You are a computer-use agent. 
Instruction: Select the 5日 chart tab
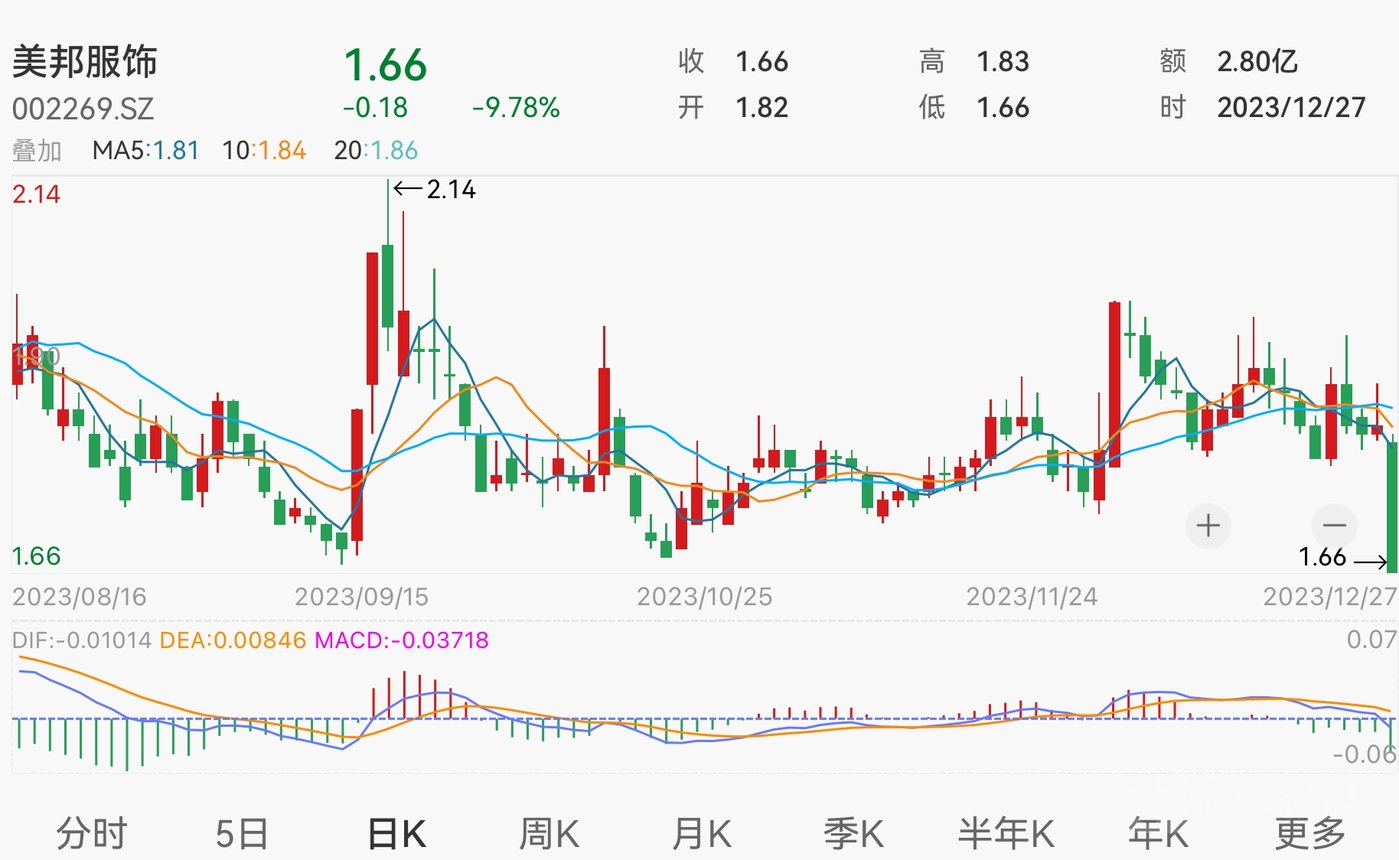(243, 832)
